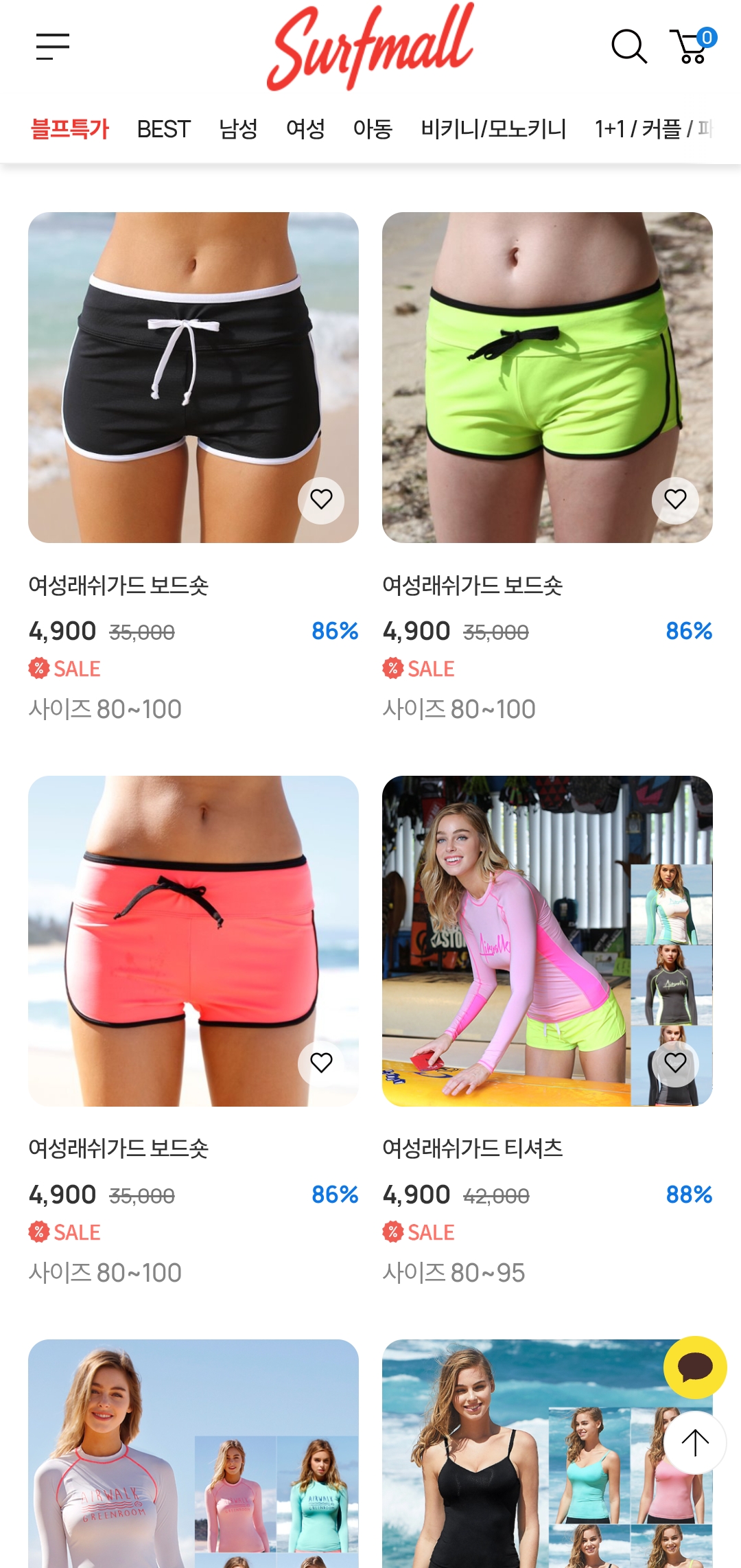The image size is (741, 1568).
Task: Select the BEST tab
Action: (163, 129)
